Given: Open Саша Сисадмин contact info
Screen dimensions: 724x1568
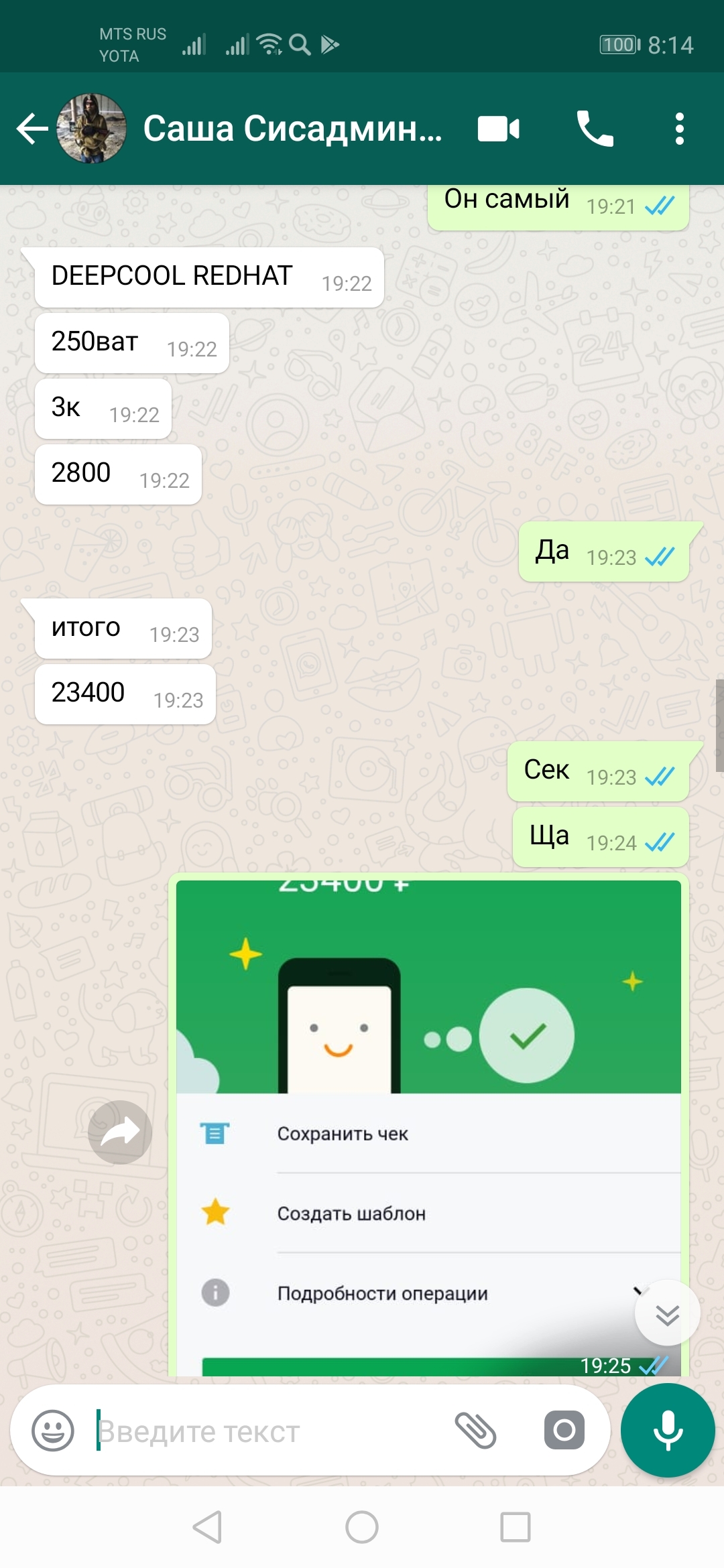Looking at the screenshot, I should click(292, 129).
